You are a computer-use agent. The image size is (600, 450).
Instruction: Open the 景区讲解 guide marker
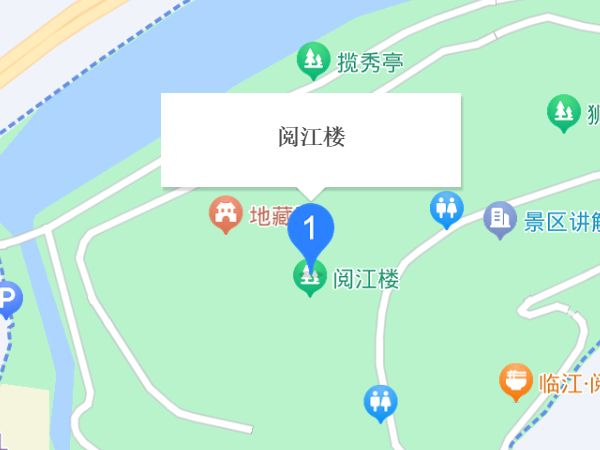tap(499, 219)
